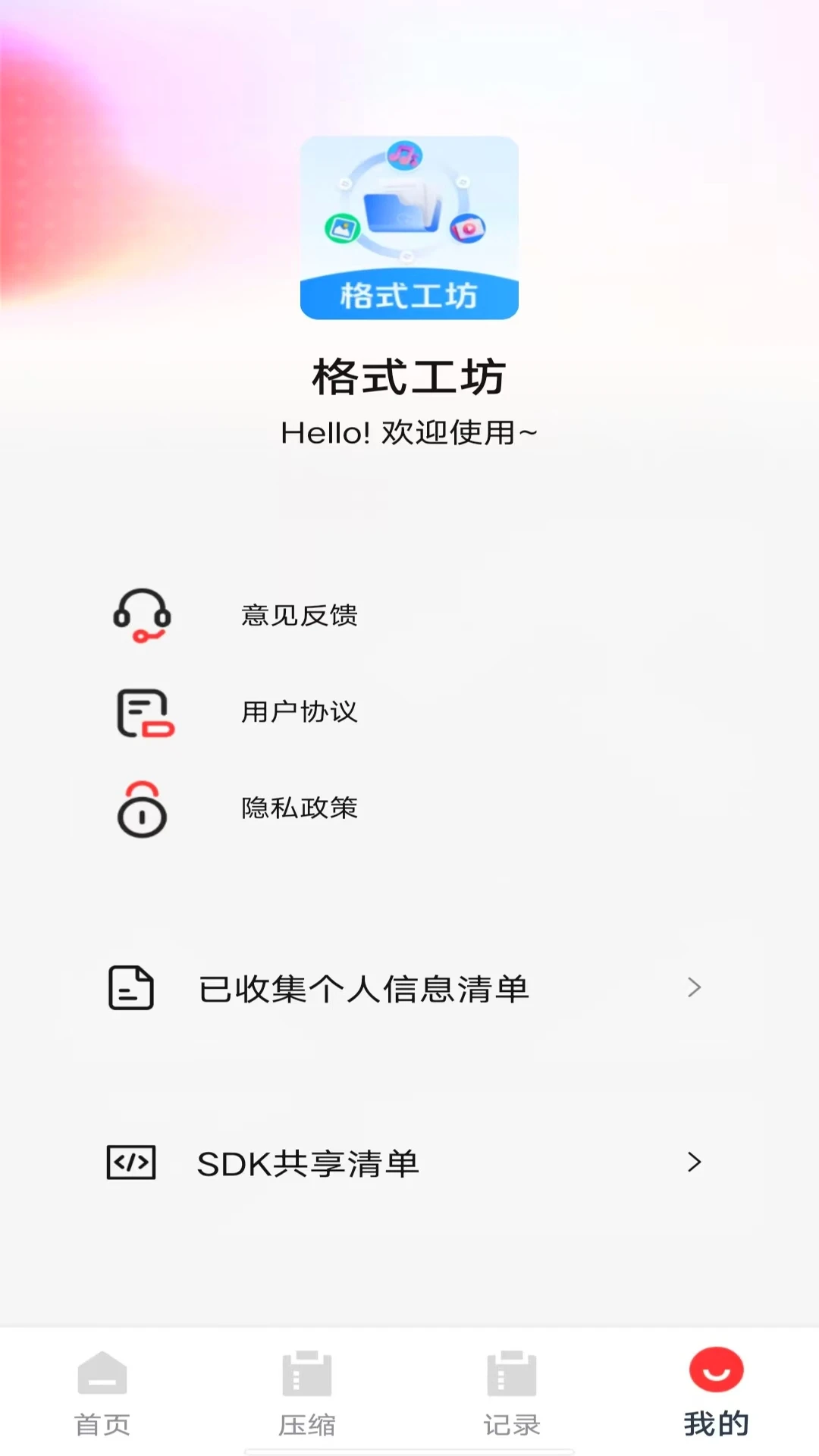Image resolution: width=819 pixels, height=1456 pixels.
Task: Click the red smiley face icon
Action: pyautogui.click(x=717, y=1373)
